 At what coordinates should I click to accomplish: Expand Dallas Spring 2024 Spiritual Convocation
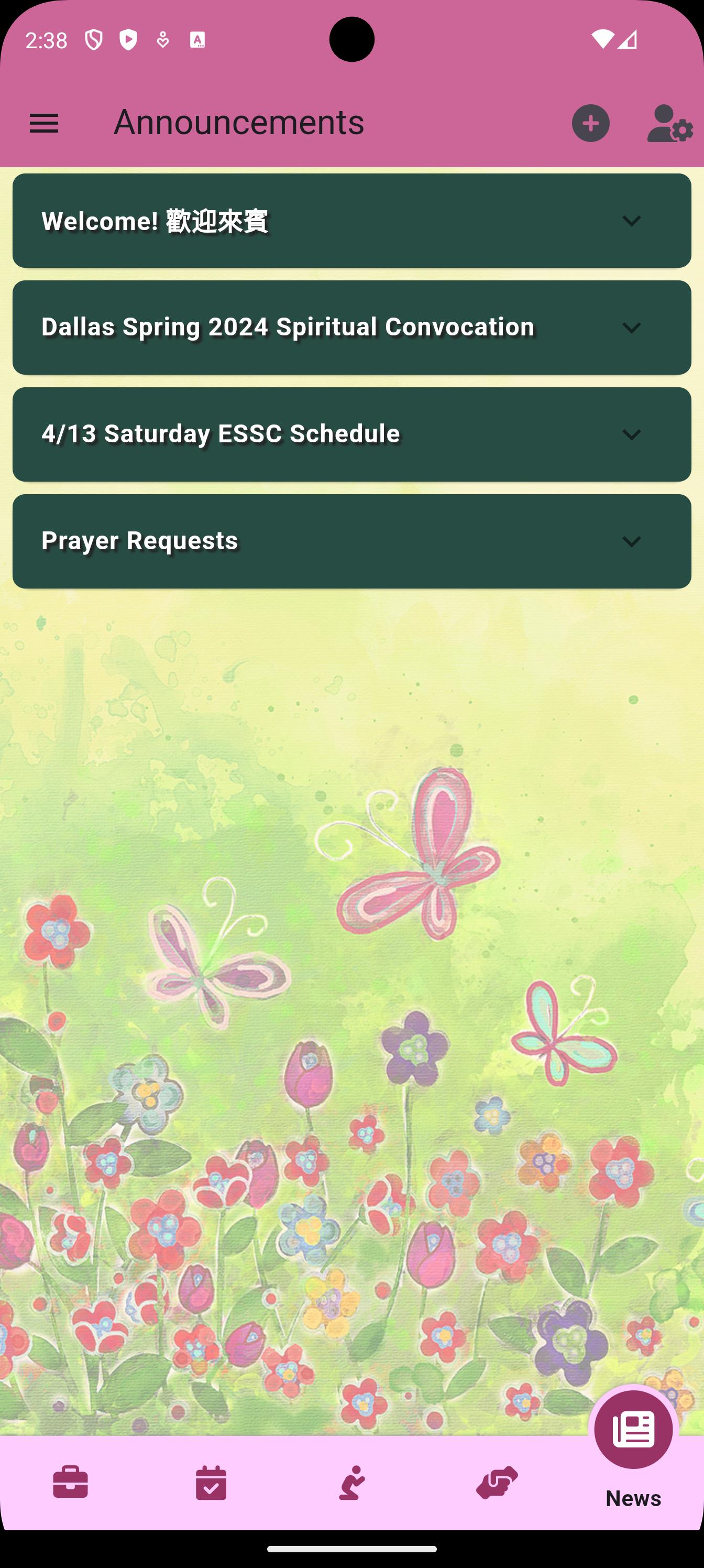click(351, 328)
